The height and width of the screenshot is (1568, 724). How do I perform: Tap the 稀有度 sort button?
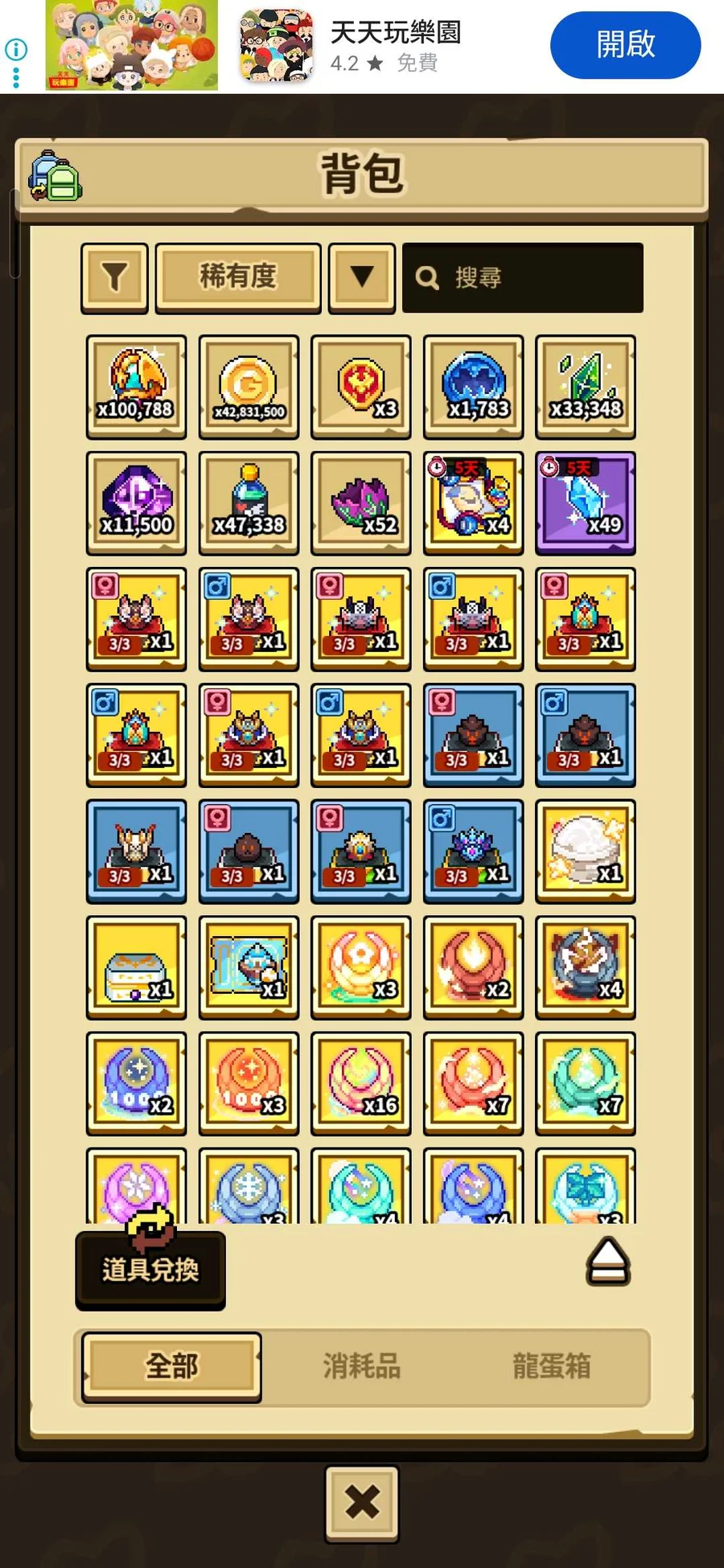click(238, 277)
